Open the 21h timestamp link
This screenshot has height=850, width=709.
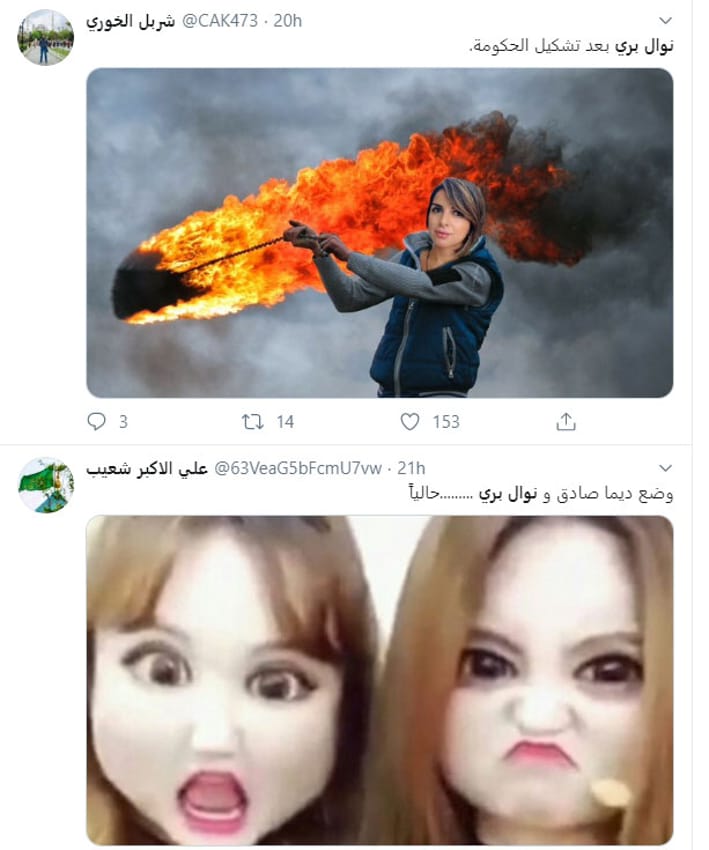tap(411, 468)
